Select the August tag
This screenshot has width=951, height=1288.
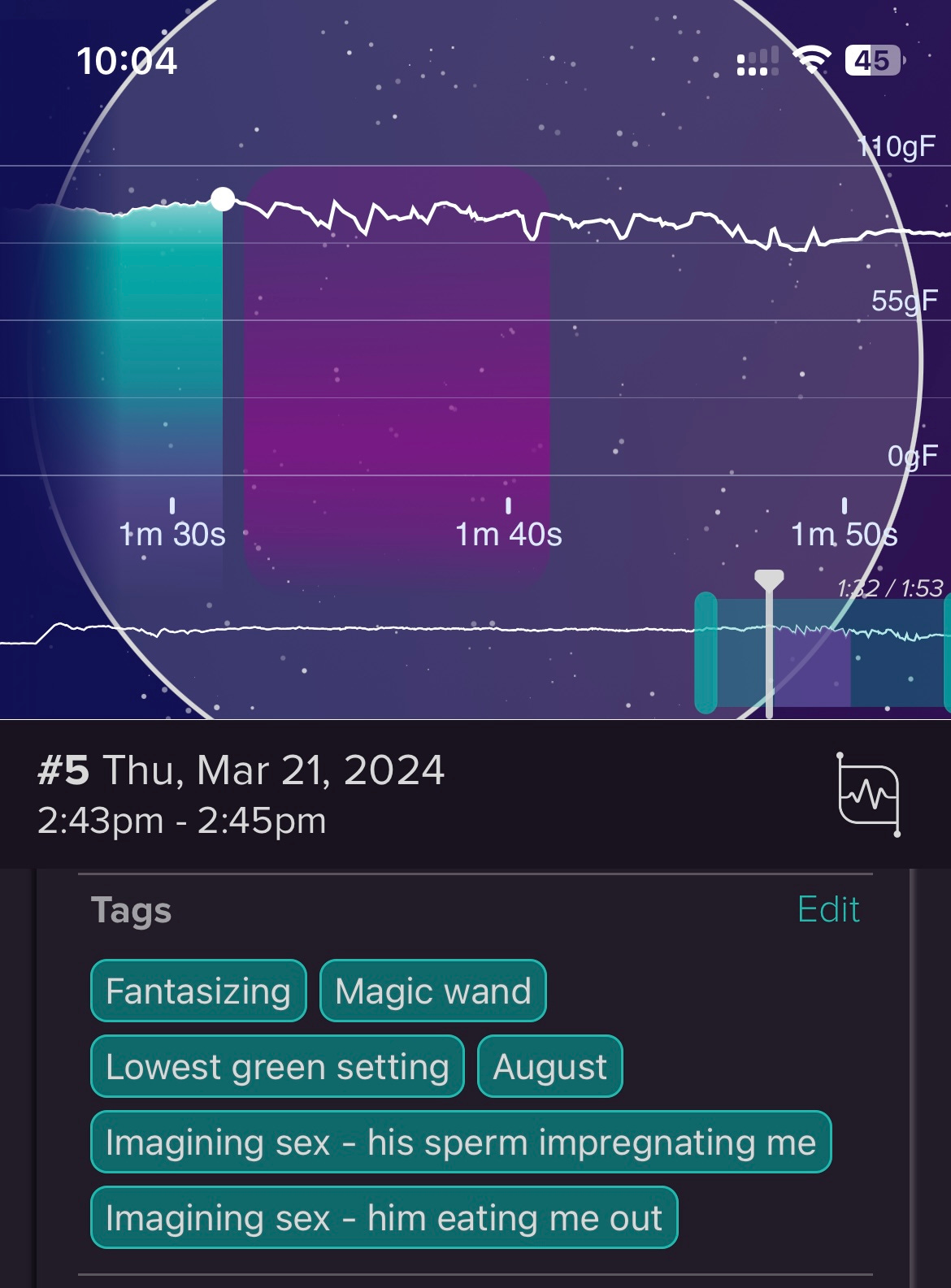click(x=549, y=1066)
